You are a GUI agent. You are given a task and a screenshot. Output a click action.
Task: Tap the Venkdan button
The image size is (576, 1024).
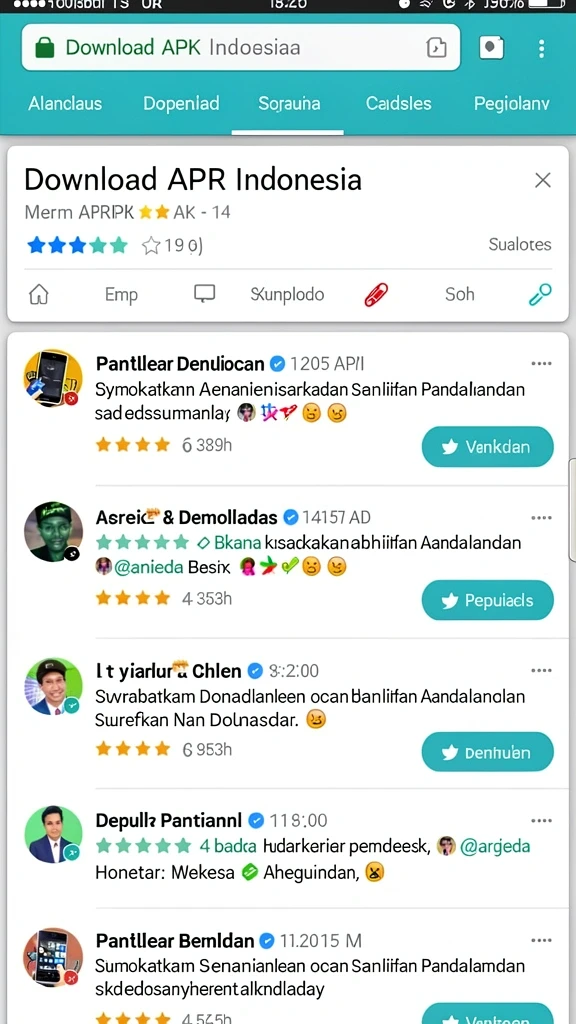(x=487, y=447)
